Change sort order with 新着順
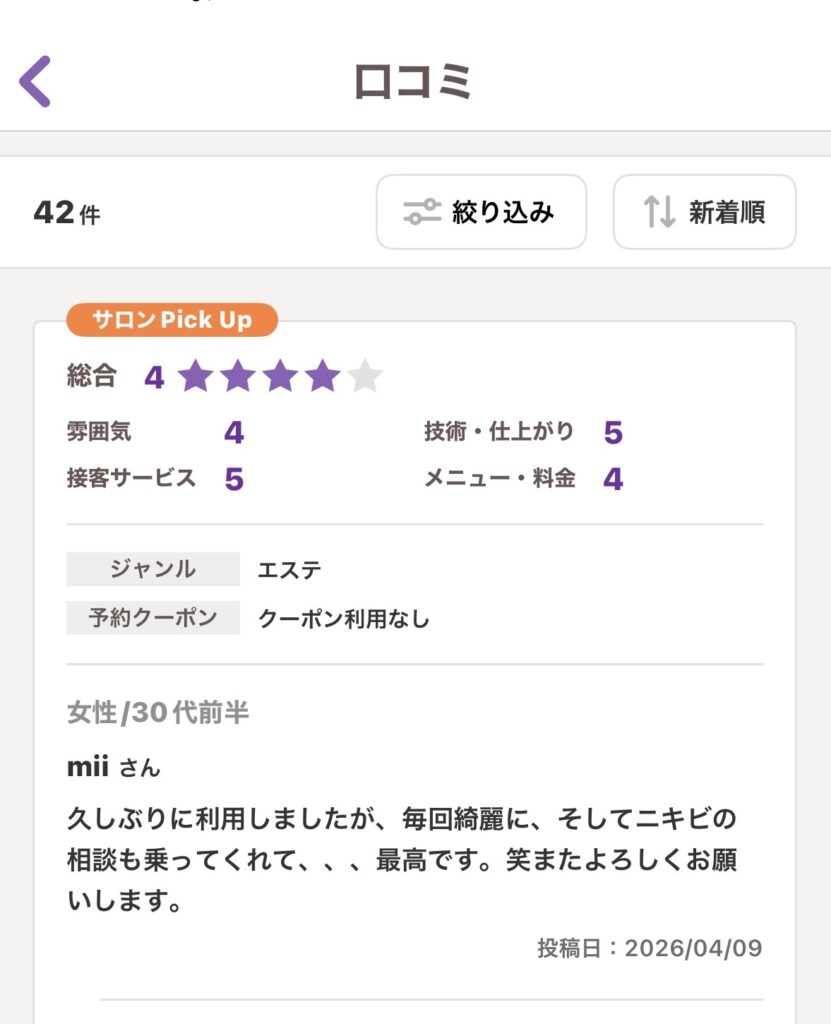The height and width of the screenshot is (1024, 831). click(704, 212)
